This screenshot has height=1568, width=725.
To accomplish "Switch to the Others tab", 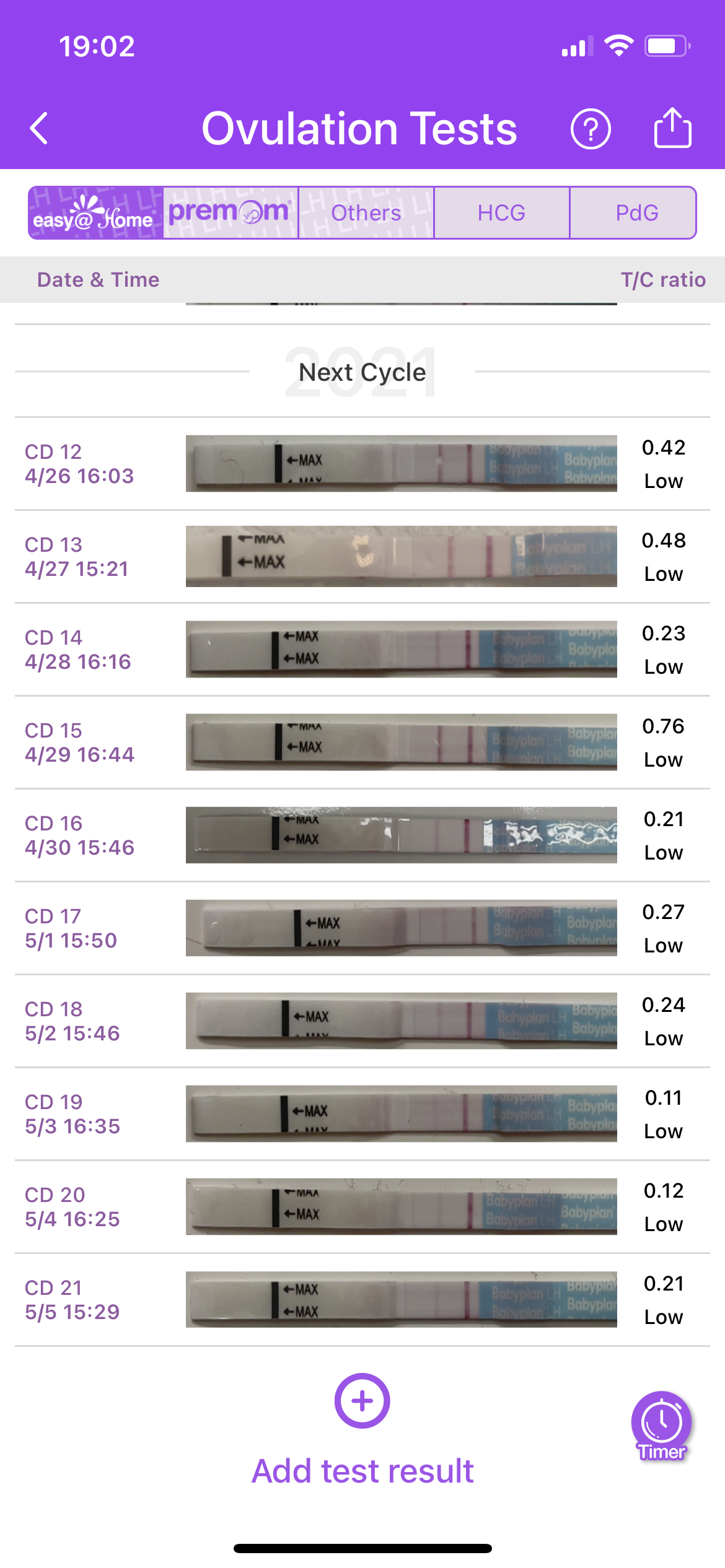I will tap(366, 212).
